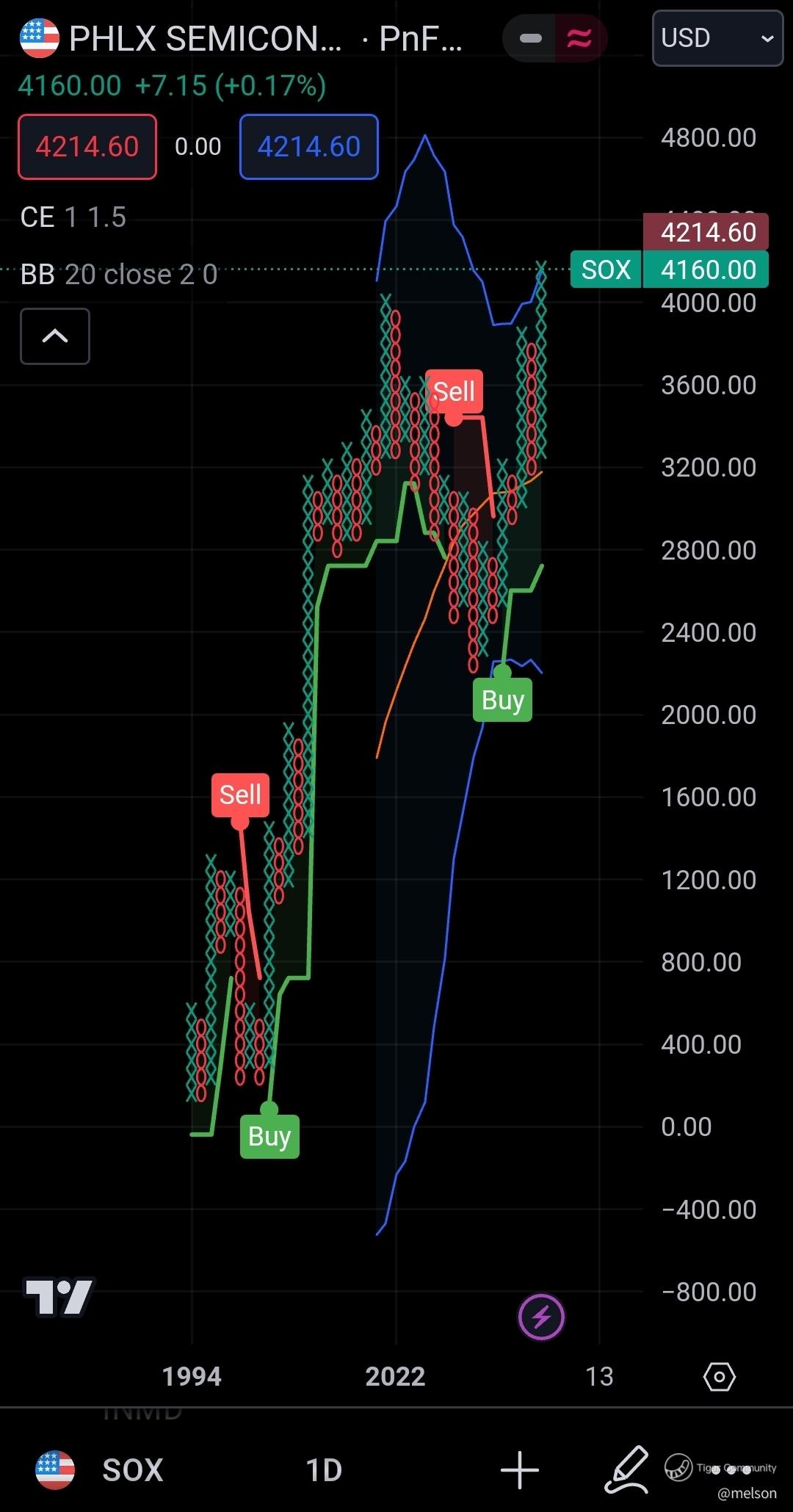
Task: Tap the market status pill next to PnF
Action: click(554, 38)
